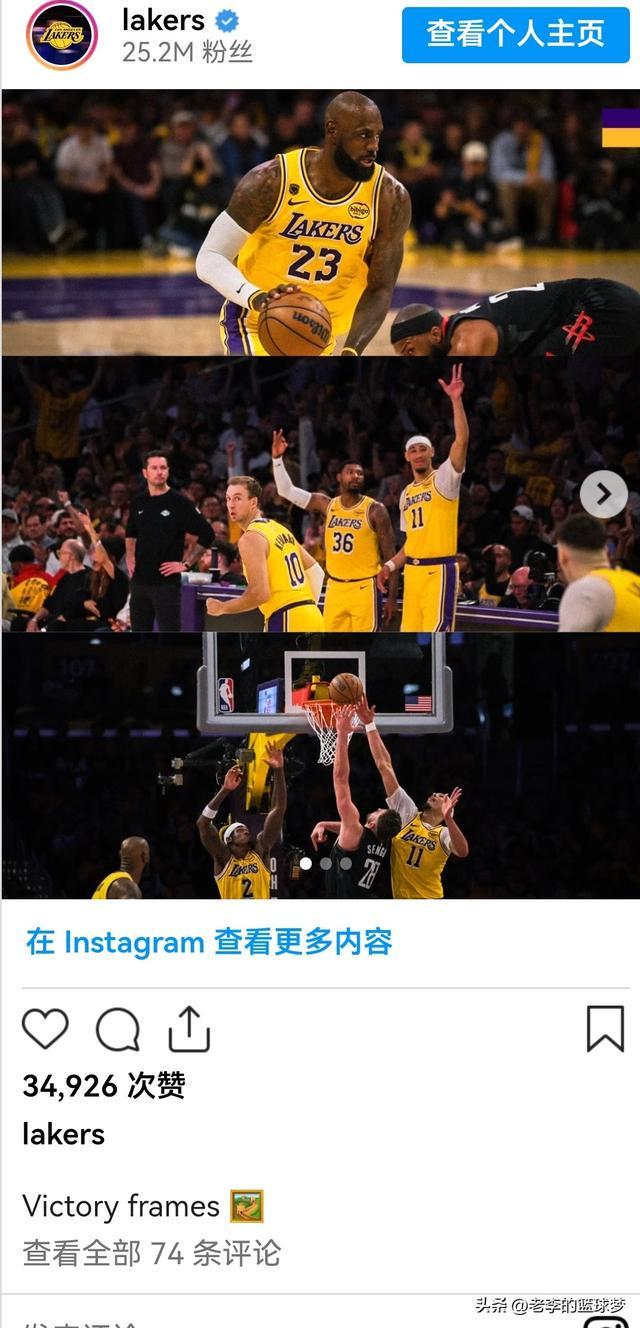Go to next photo with the arrow
The height and width of the screenshot is (1328, 640).
[603, 494]
